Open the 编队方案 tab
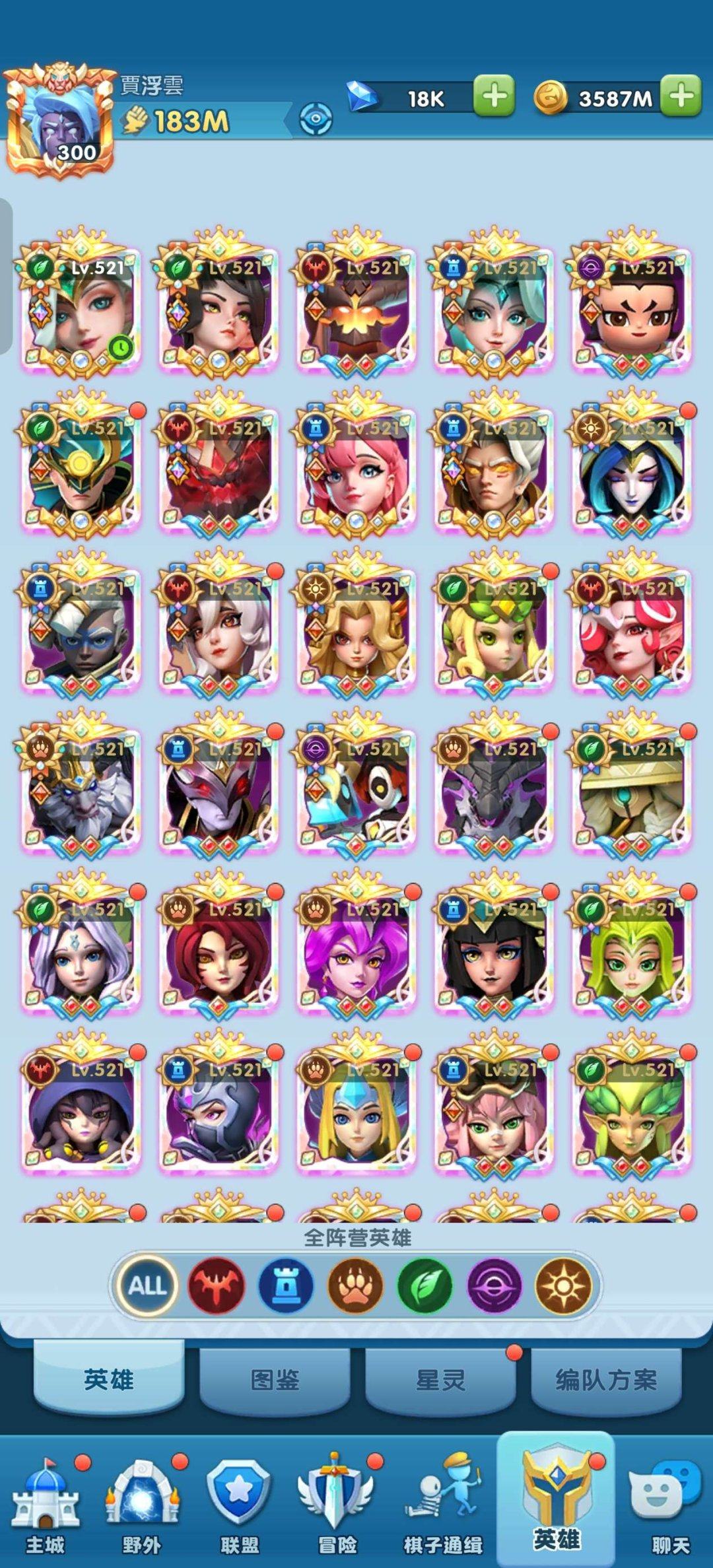 [606, 1380]
